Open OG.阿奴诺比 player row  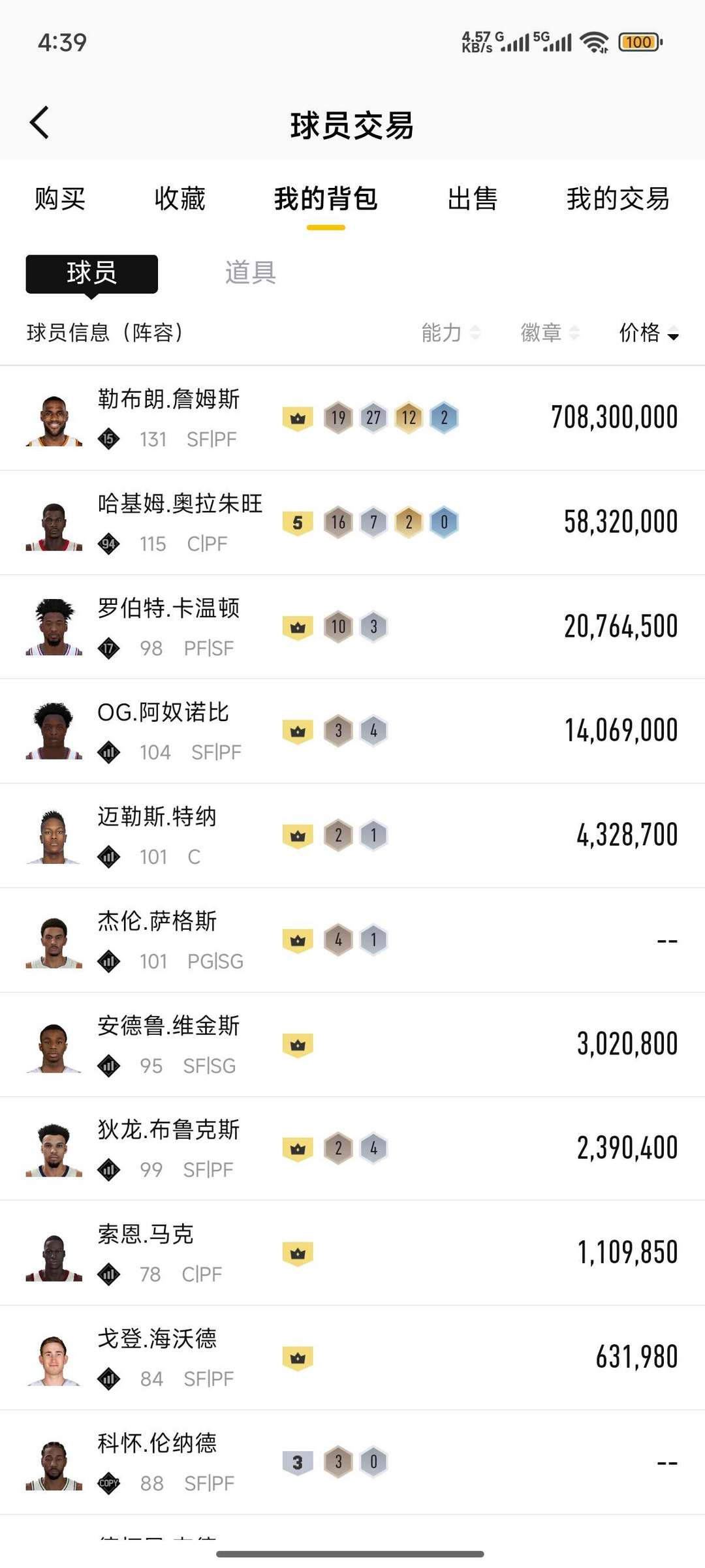352,731
